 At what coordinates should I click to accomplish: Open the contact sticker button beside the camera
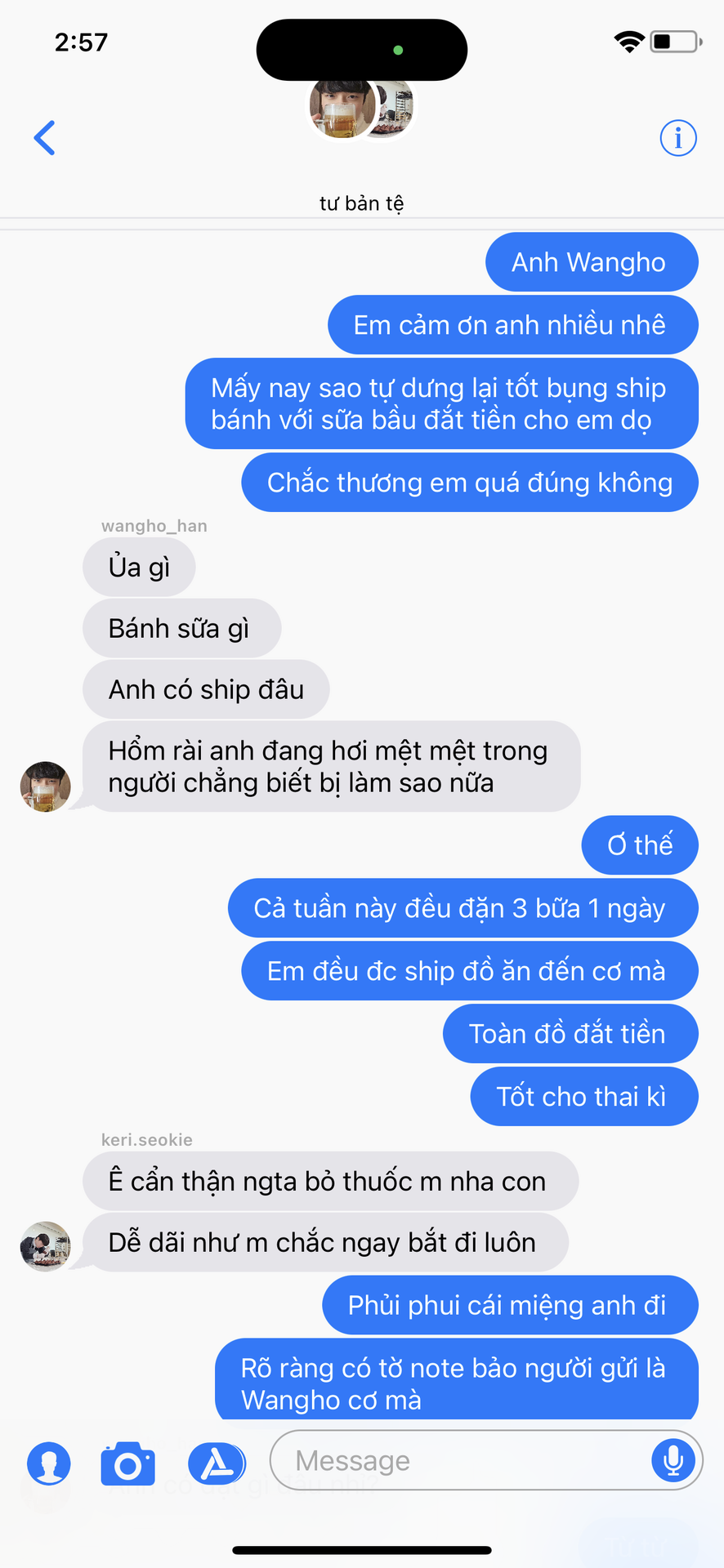(x=49, y=1463)
